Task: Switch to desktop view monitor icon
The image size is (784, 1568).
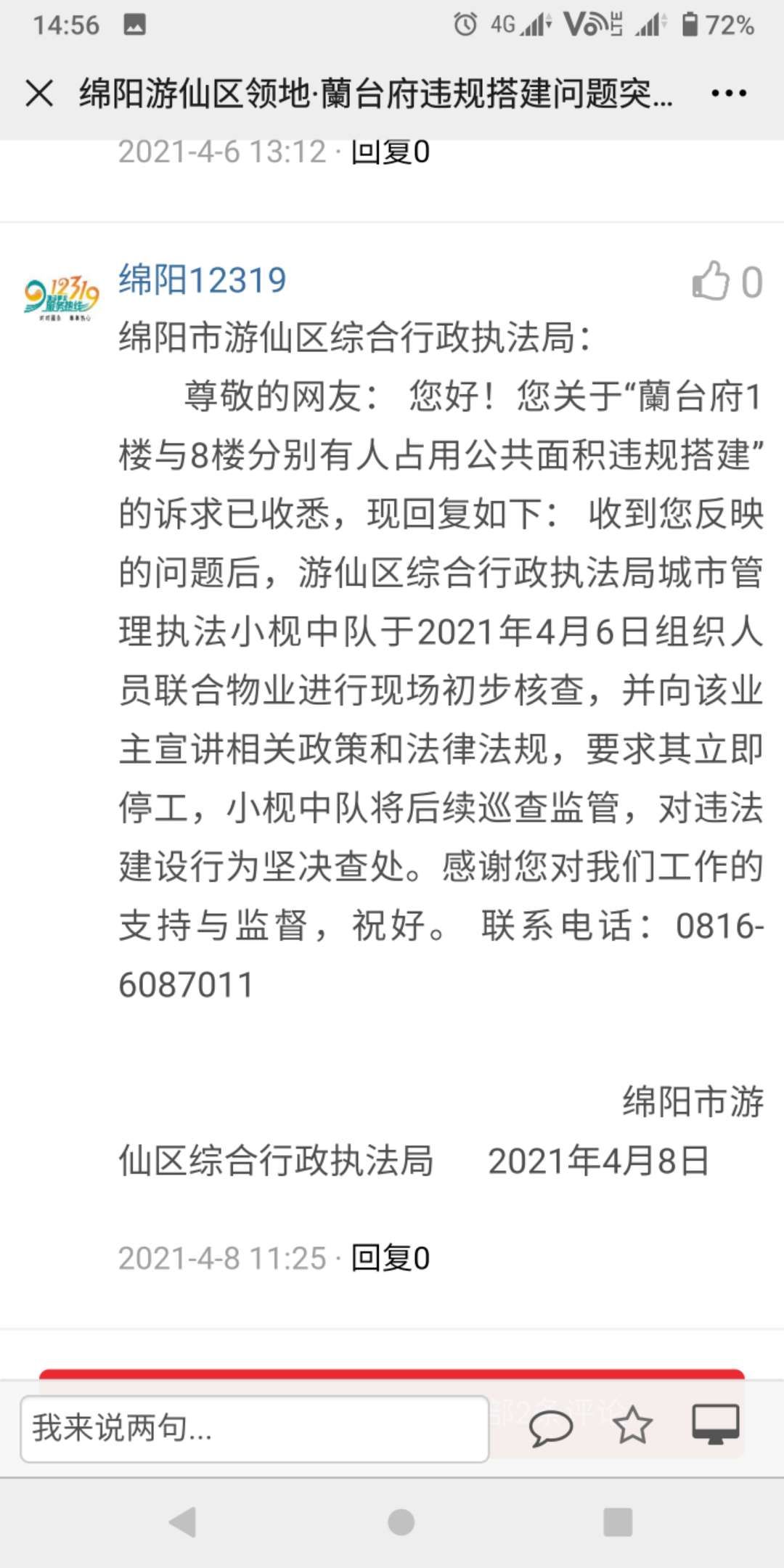Action: coord(715,1425)
